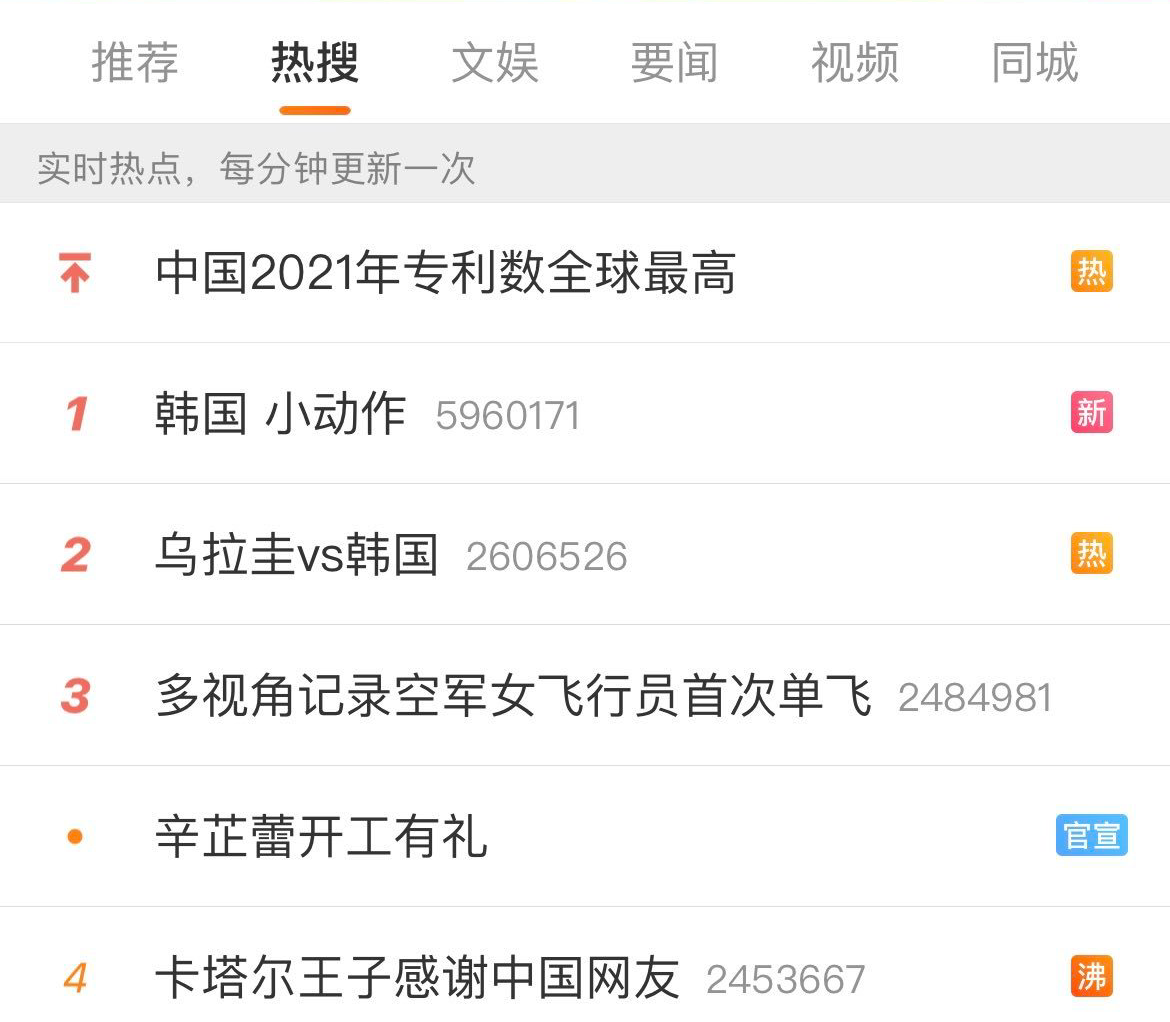The height and width of the screenshot is (1022, 1170).
Task: Open the 同城 tab
Action: click(1035, 63)
